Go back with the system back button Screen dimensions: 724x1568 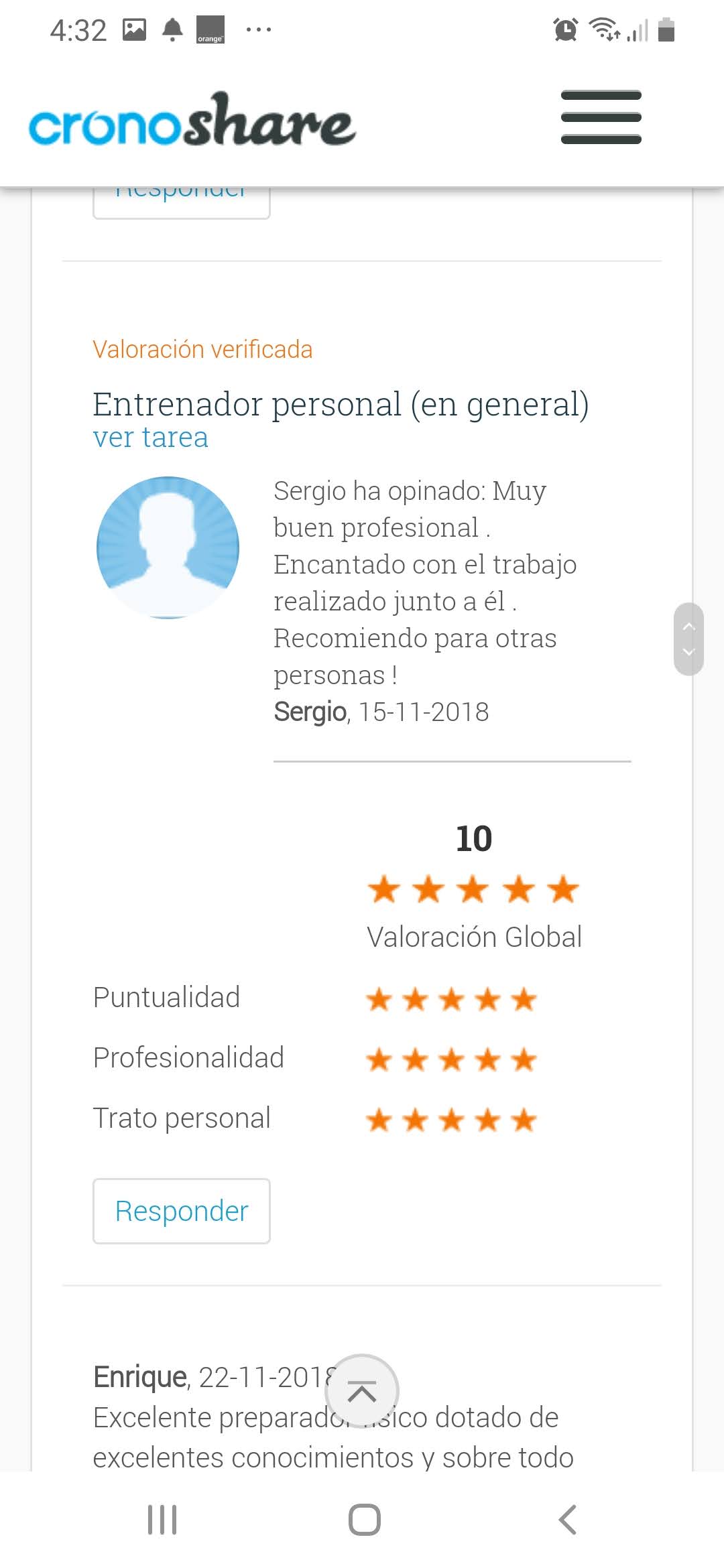pyautogui.click(x=567, y=1520)
